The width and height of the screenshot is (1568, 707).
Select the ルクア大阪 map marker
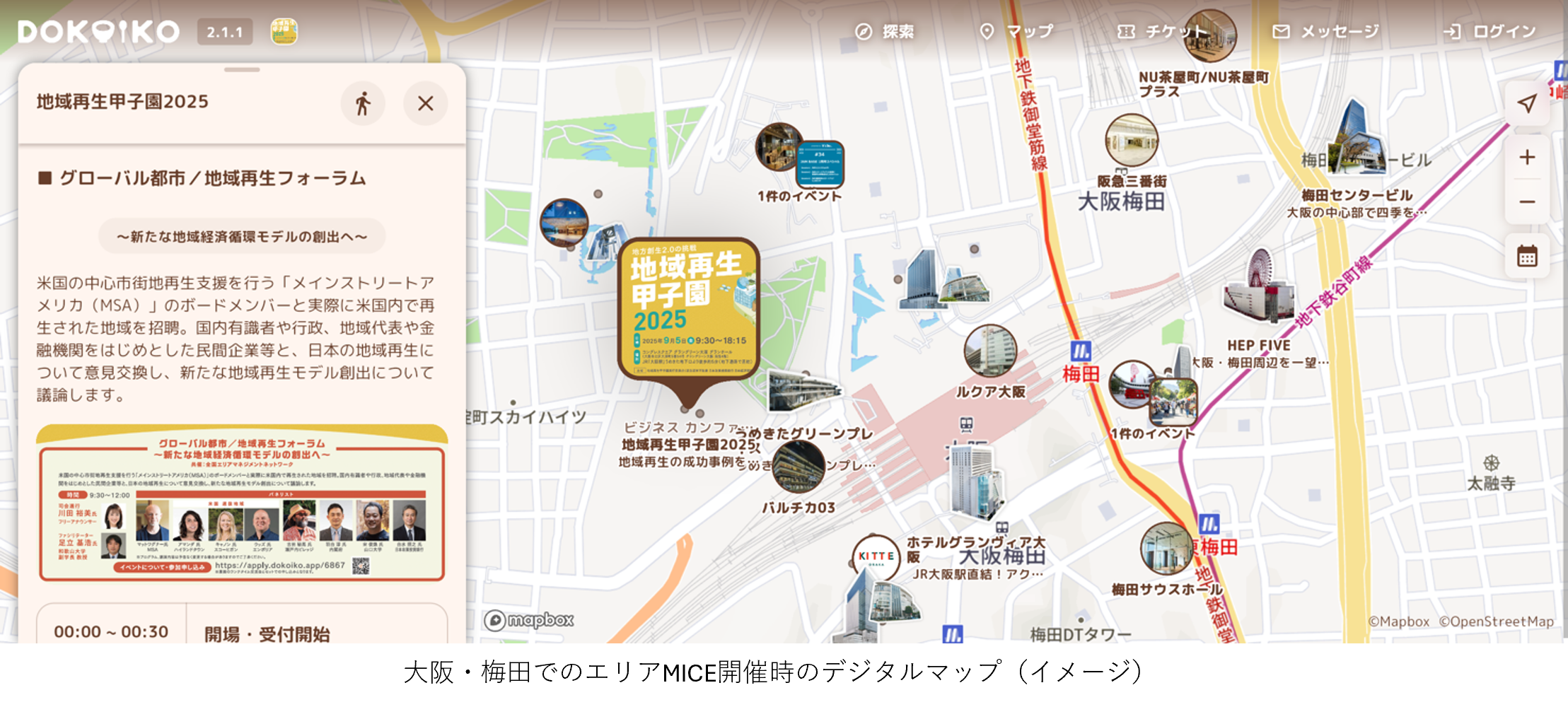(x=990, y=351)
